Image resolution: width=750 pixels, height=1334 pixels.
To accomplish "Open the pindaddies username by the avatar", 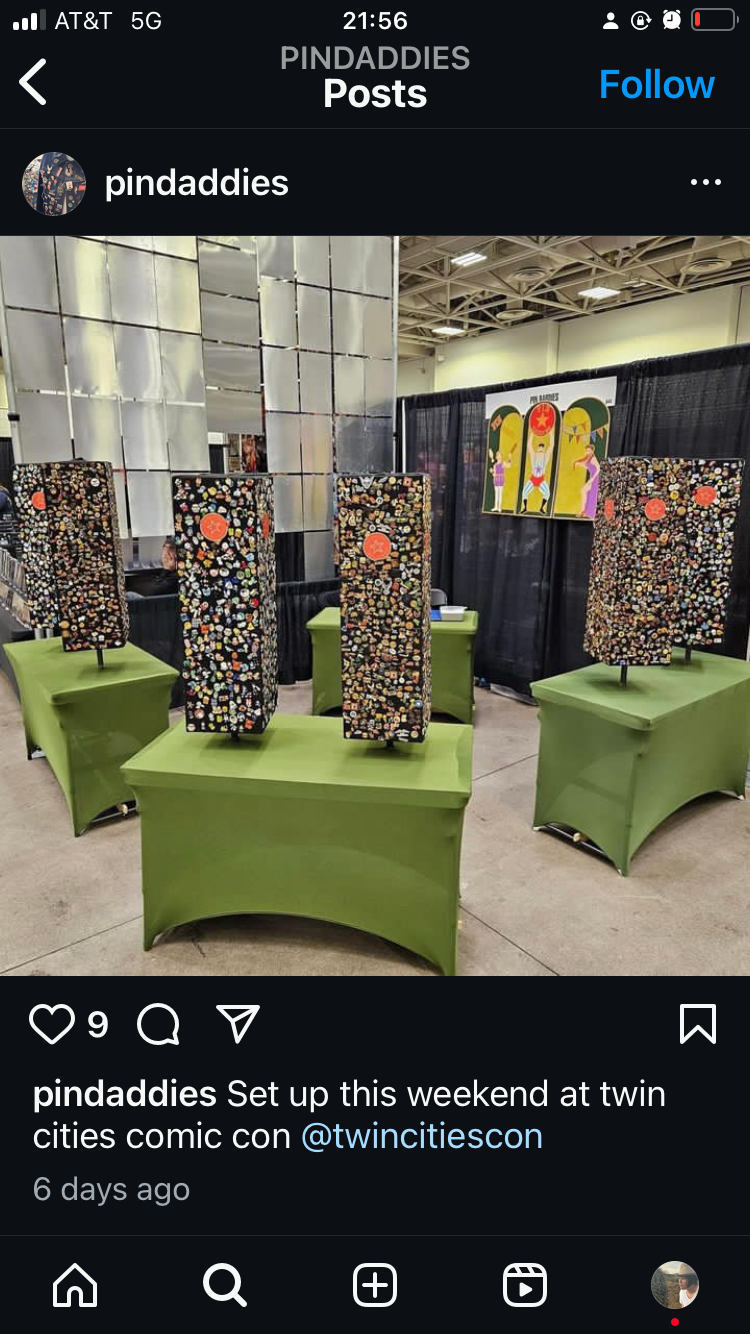I will pyautogui.click(x=197, y=183).
